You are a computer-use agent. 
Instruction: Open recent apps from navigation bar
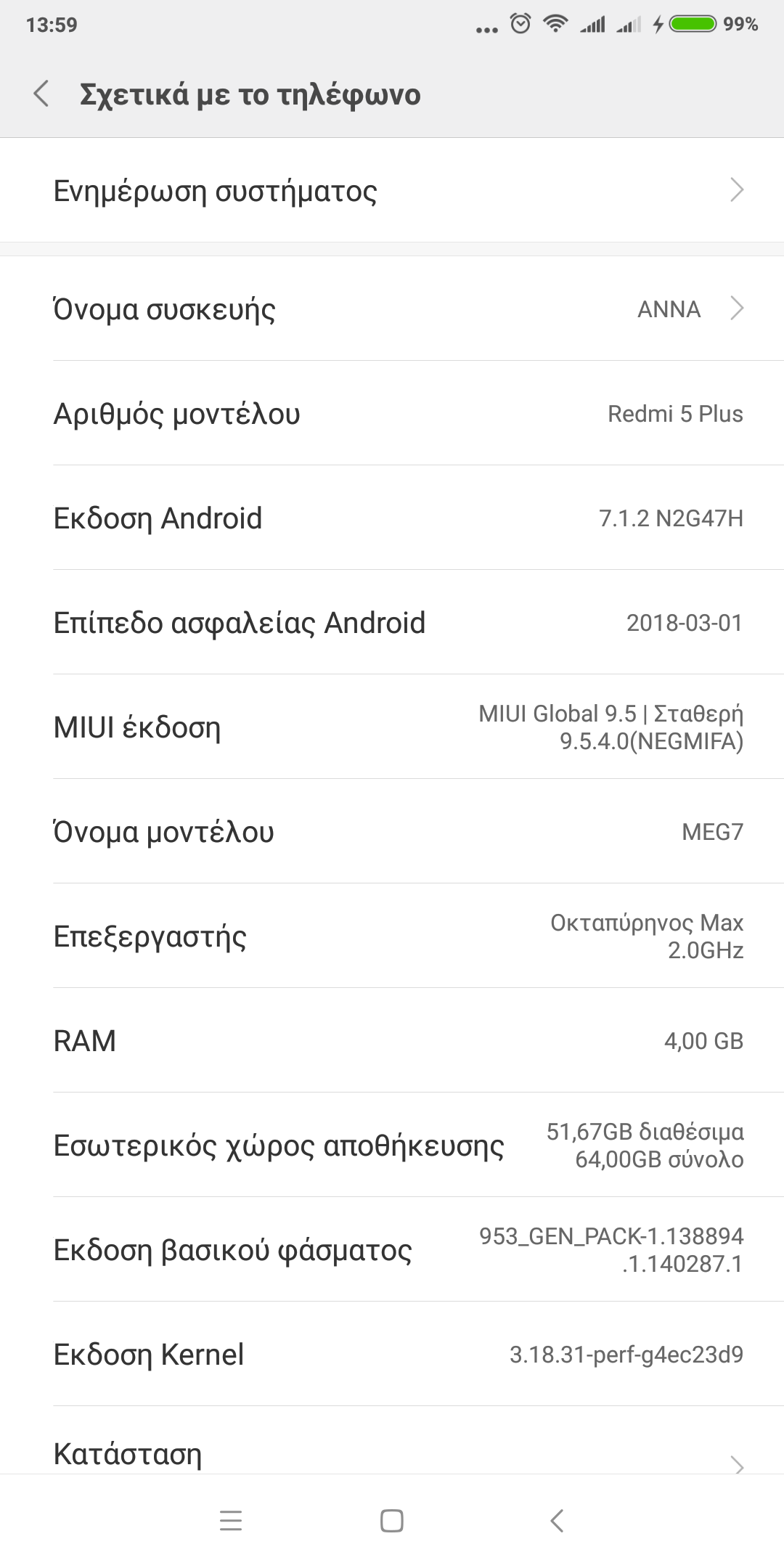point(231,1521)
